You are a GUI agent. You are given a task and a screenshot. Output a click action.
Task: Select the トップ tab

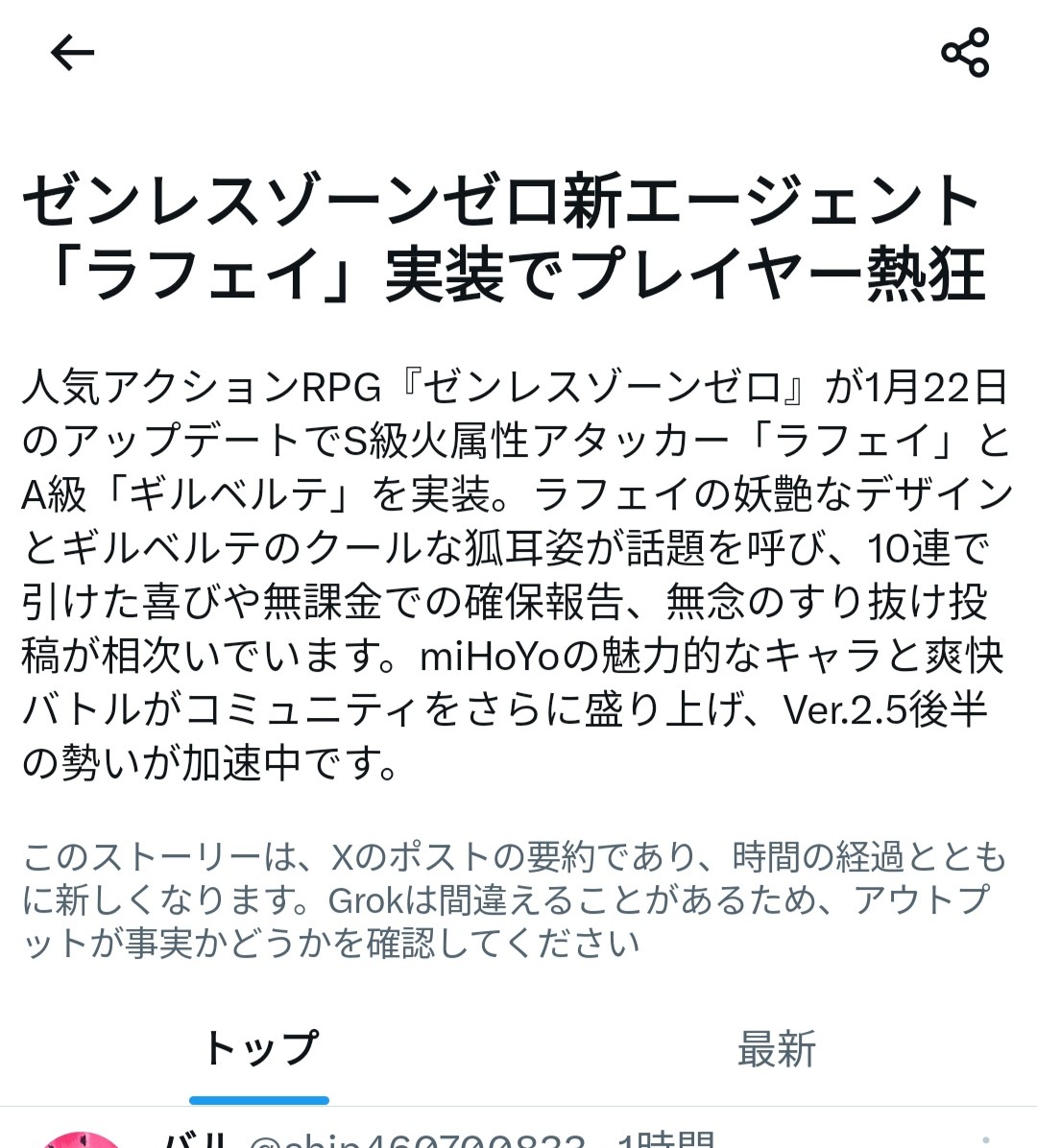pos(260,1048)
